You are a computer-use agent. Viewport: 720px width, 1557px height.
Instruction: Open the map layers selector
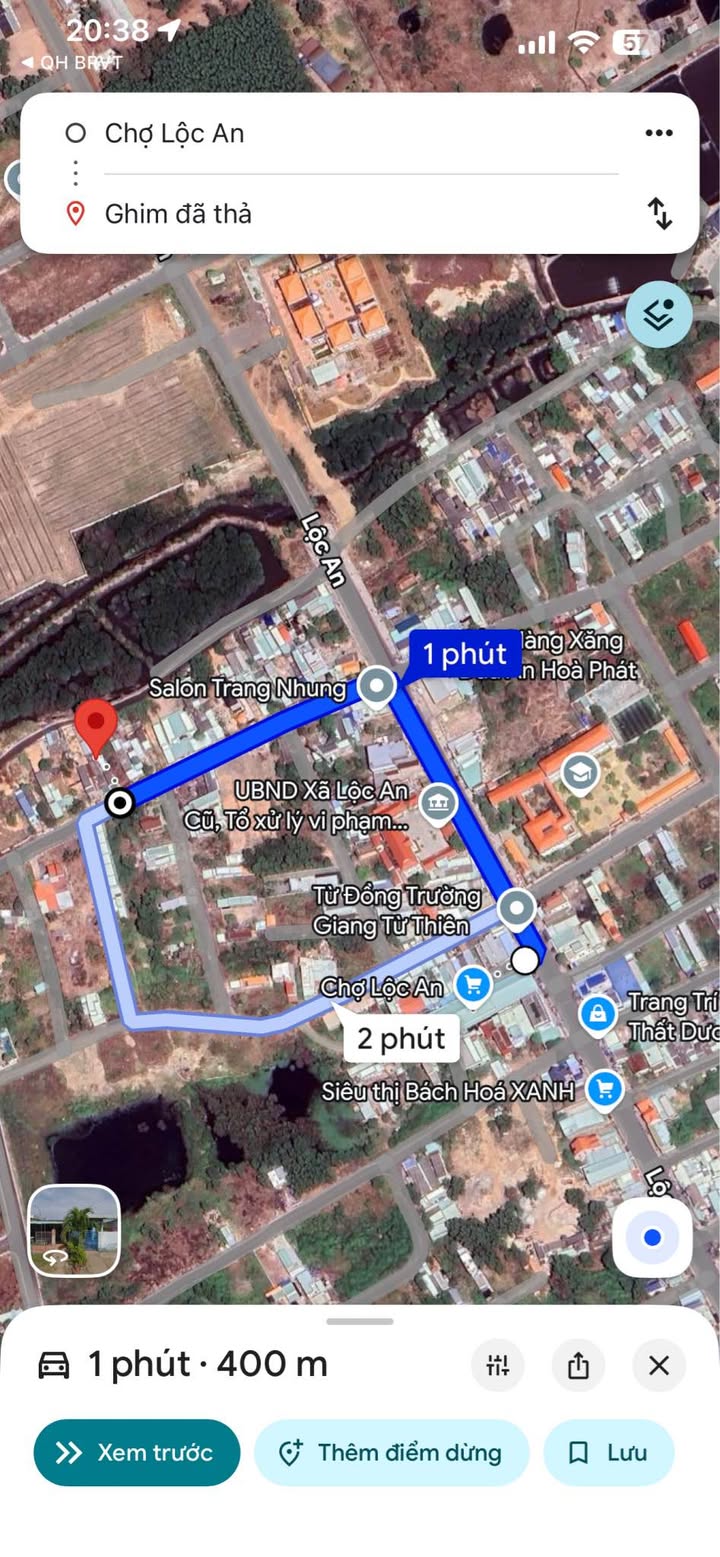click(659, 314)
